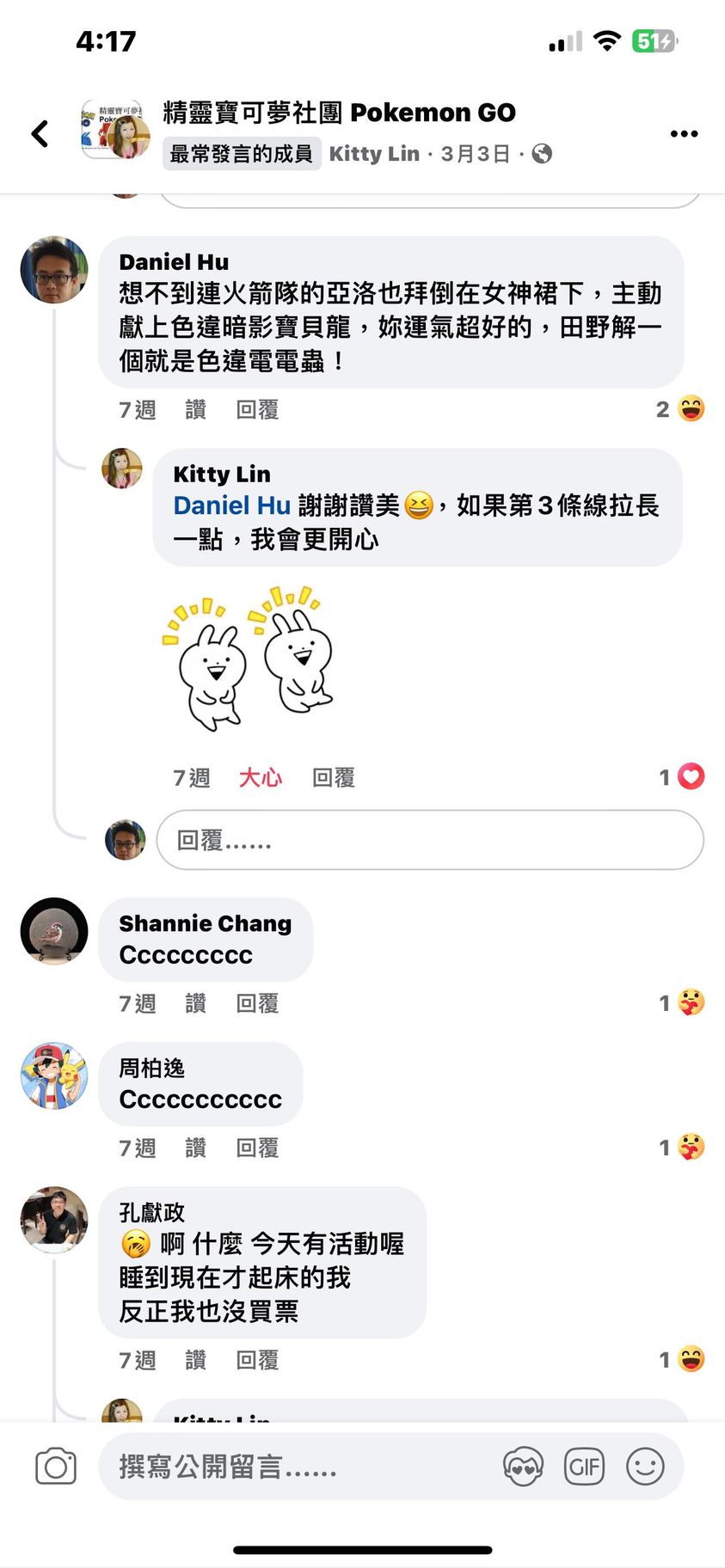Reply to 周柏逸's comment

click(257, 1148)
